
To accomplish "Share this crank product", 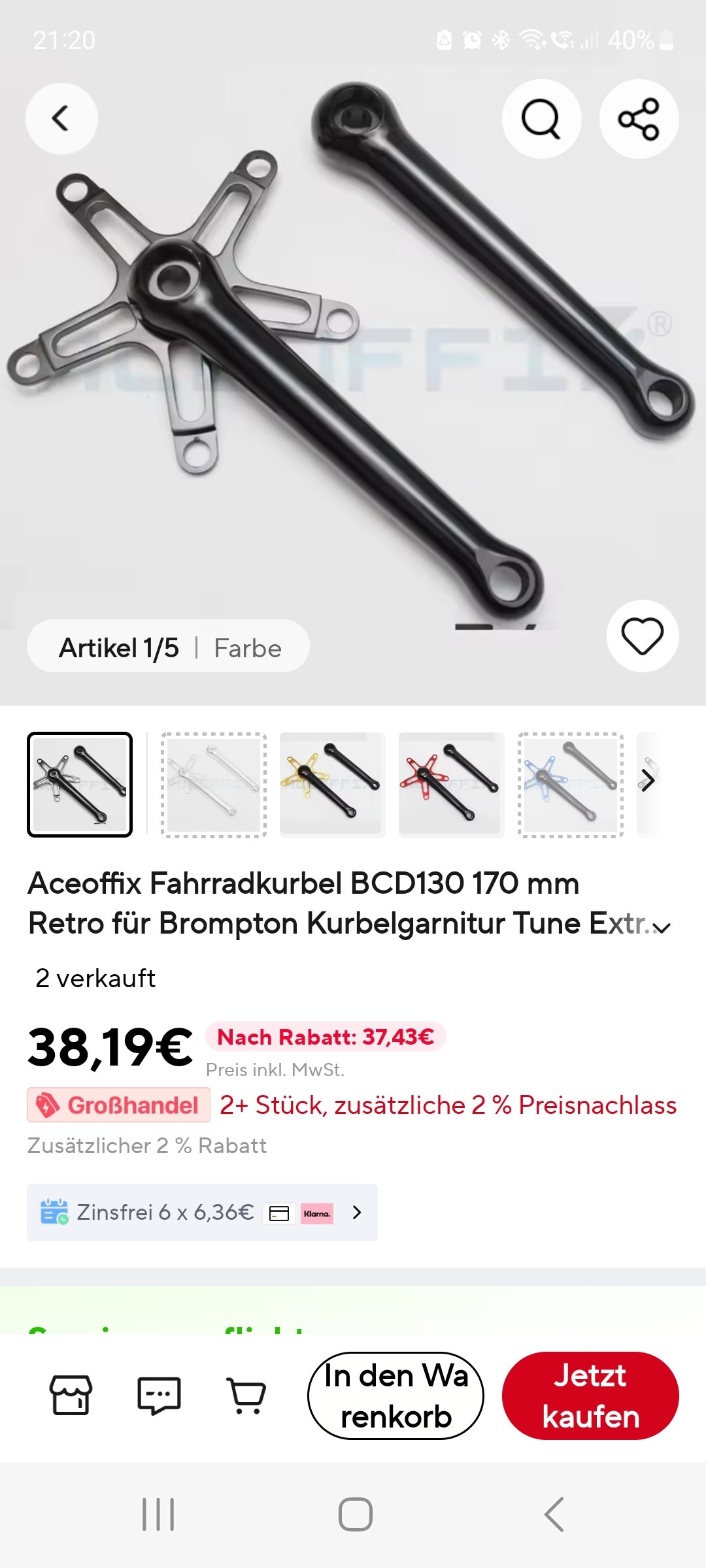I will point(639,119).
